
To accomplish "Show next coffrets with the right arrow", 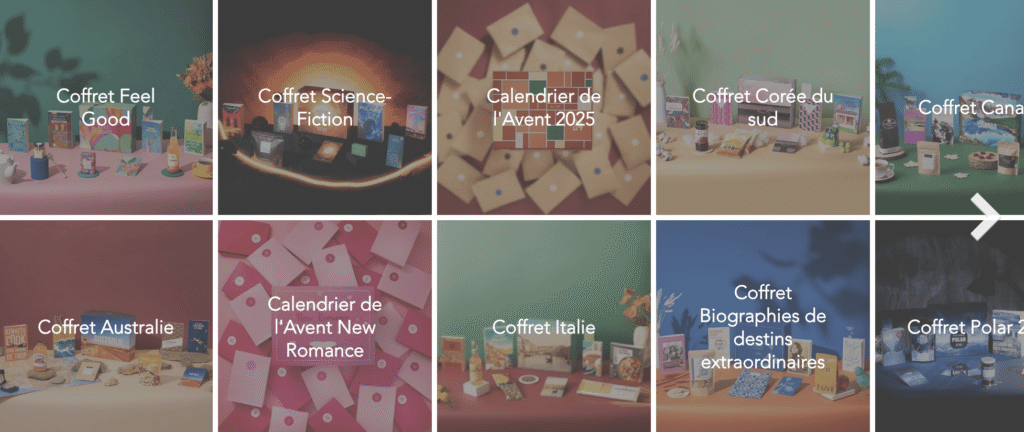I will point(985,218).
